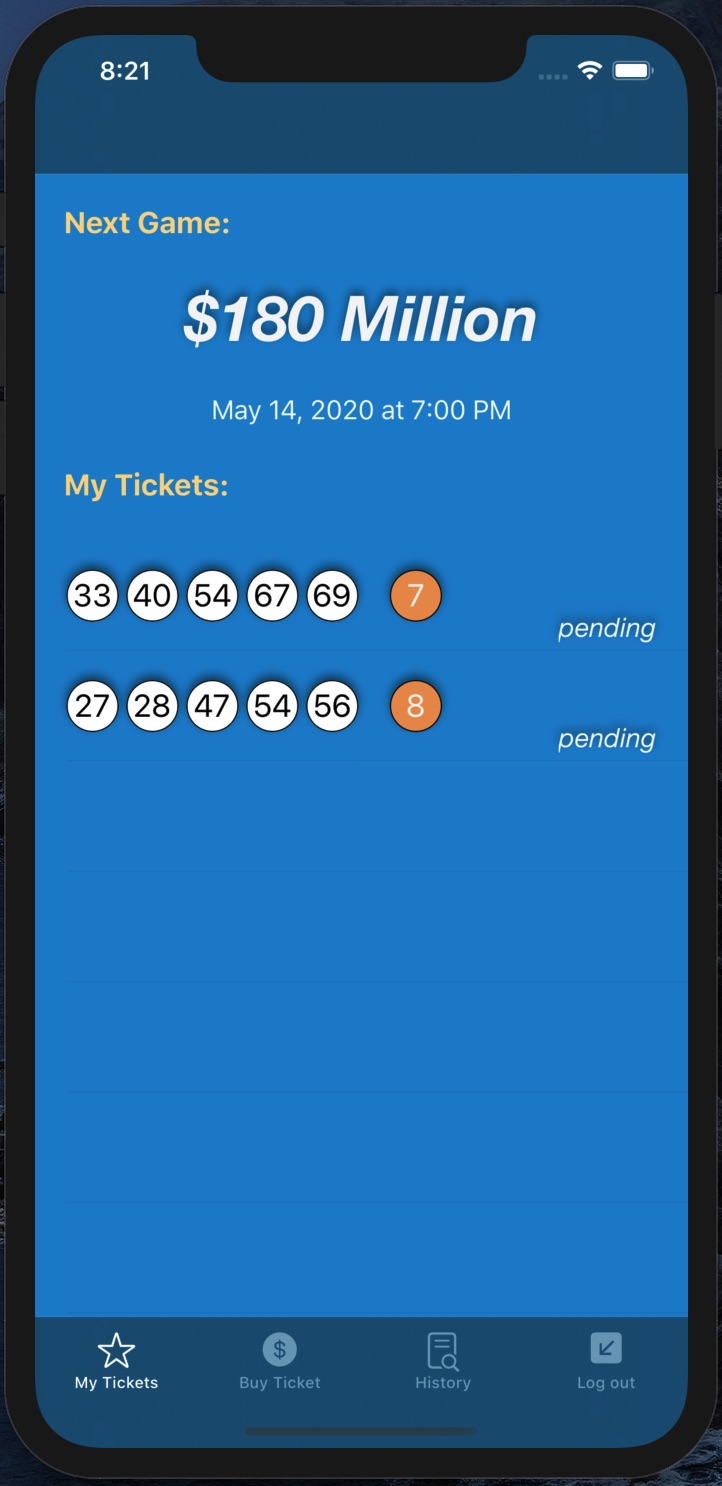The height and width of the screenshot is (1486, 722).
Task: Open the Buy Ticket tab
Action: (x=280, y=1362)
